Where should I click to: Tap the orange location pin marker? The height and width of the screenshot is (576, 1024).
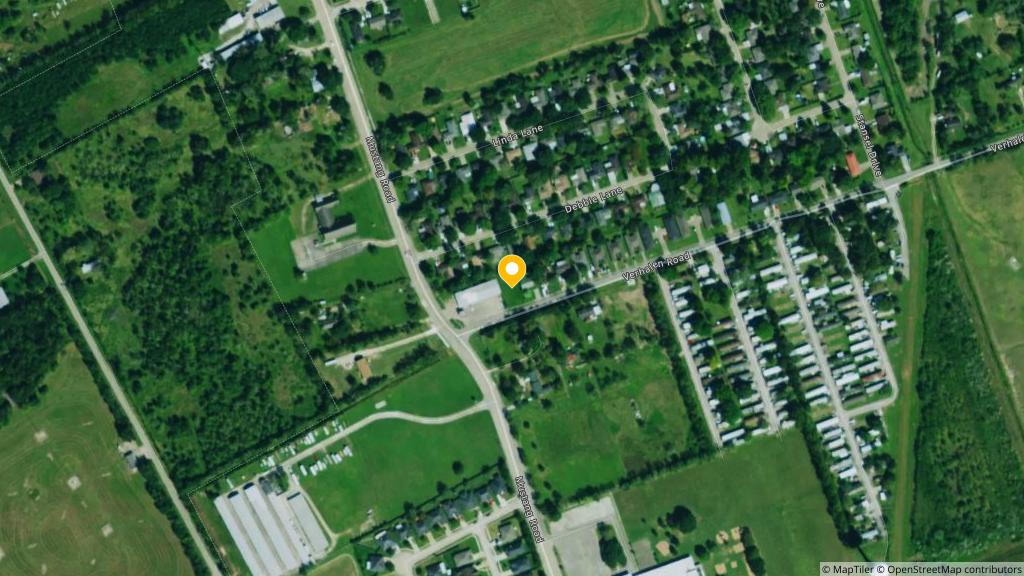(512, 271)
